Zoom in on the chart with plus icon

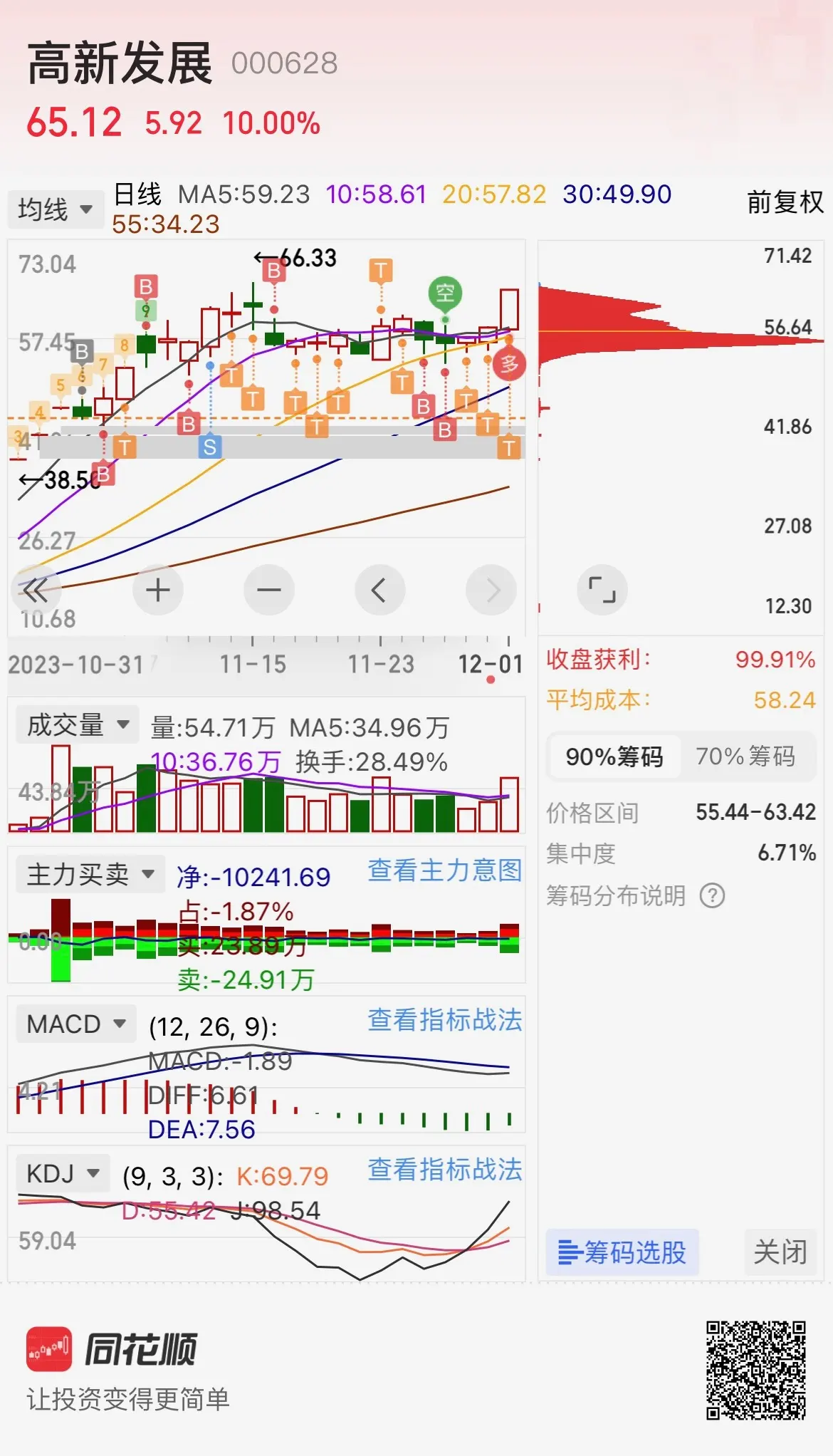(x=158, y=590)
